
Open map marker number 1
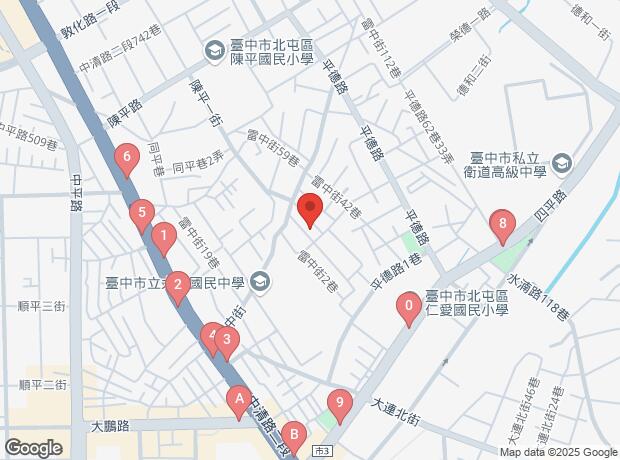163,236
